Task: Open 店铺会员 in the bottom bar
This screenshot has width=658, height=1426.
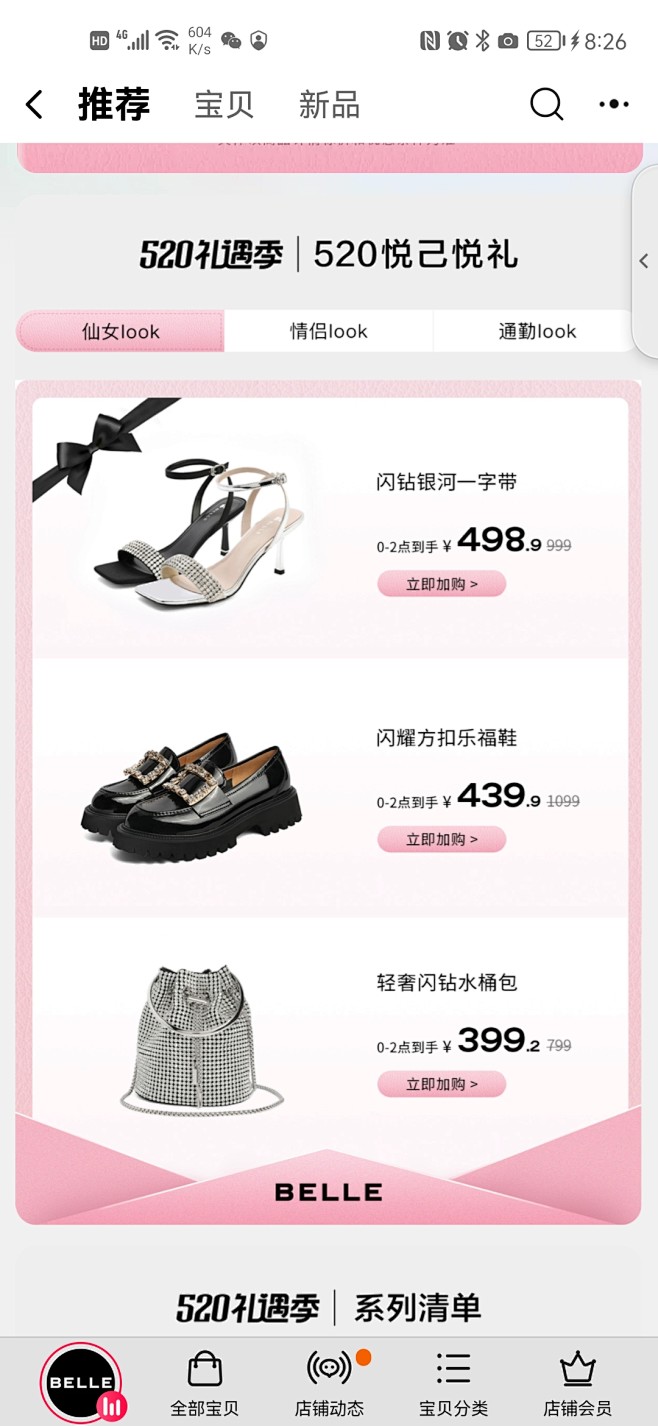Action: click(x=577, y=1384)
